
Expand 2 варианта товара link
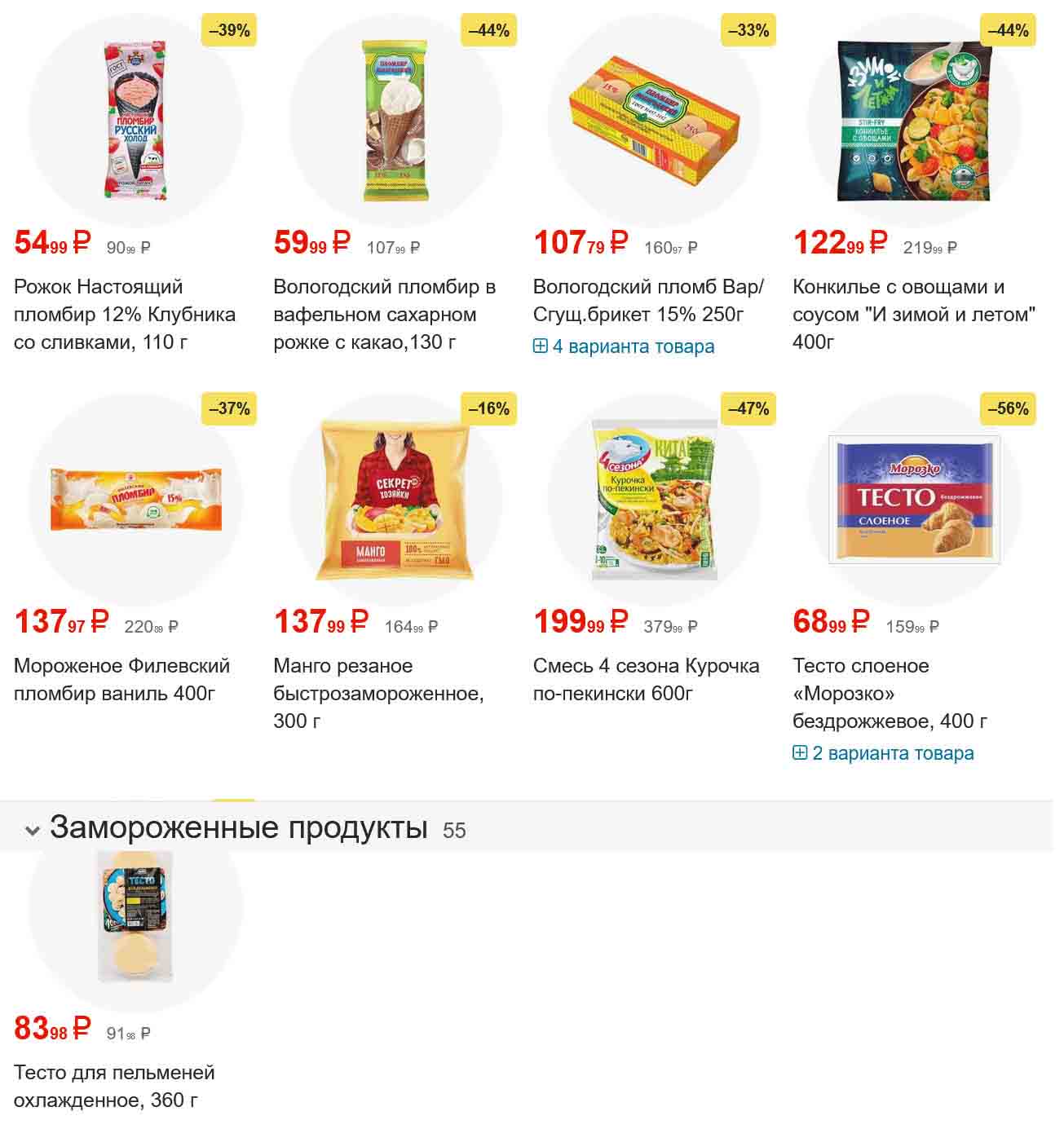(892, 753)
